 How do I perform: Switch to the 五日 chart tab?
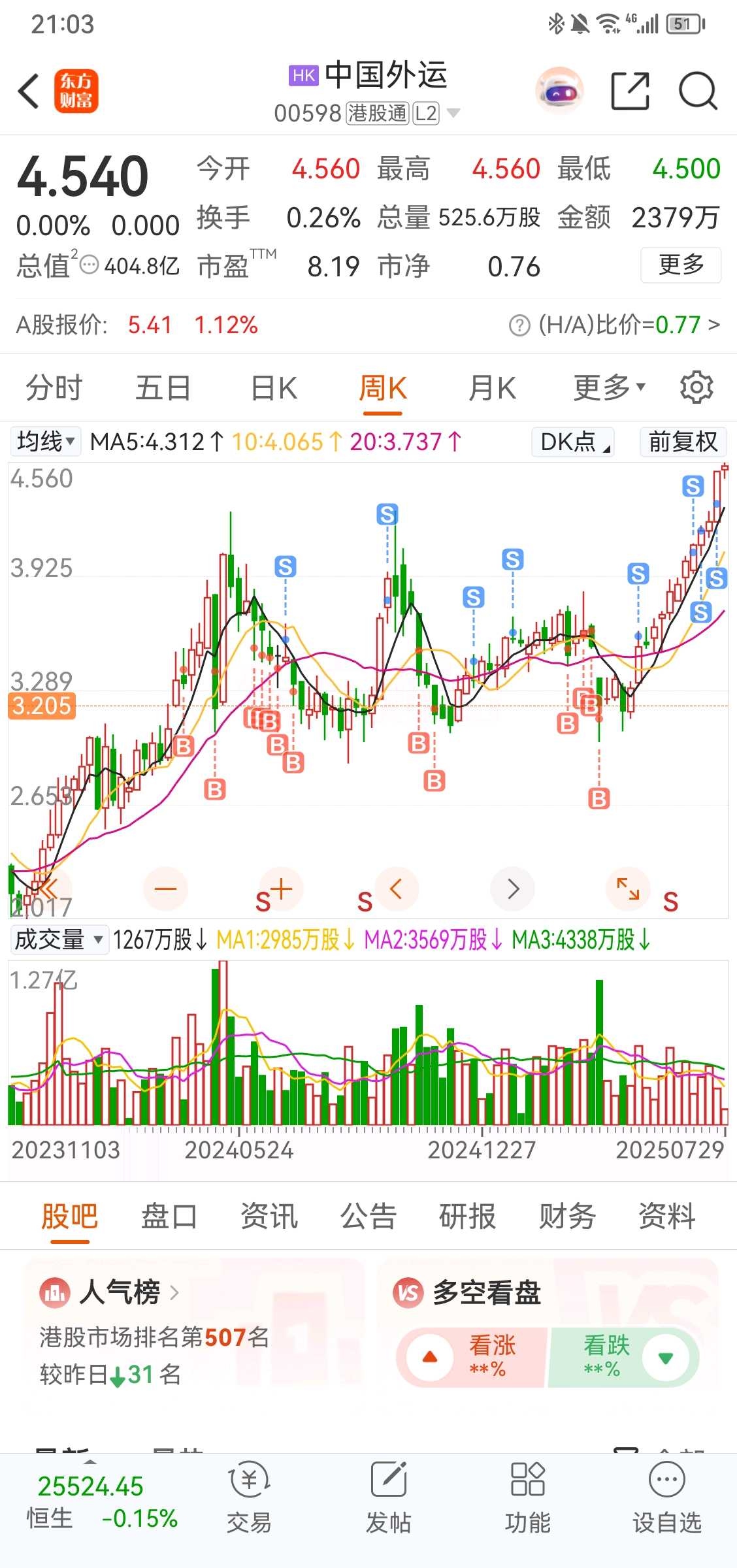163,388
